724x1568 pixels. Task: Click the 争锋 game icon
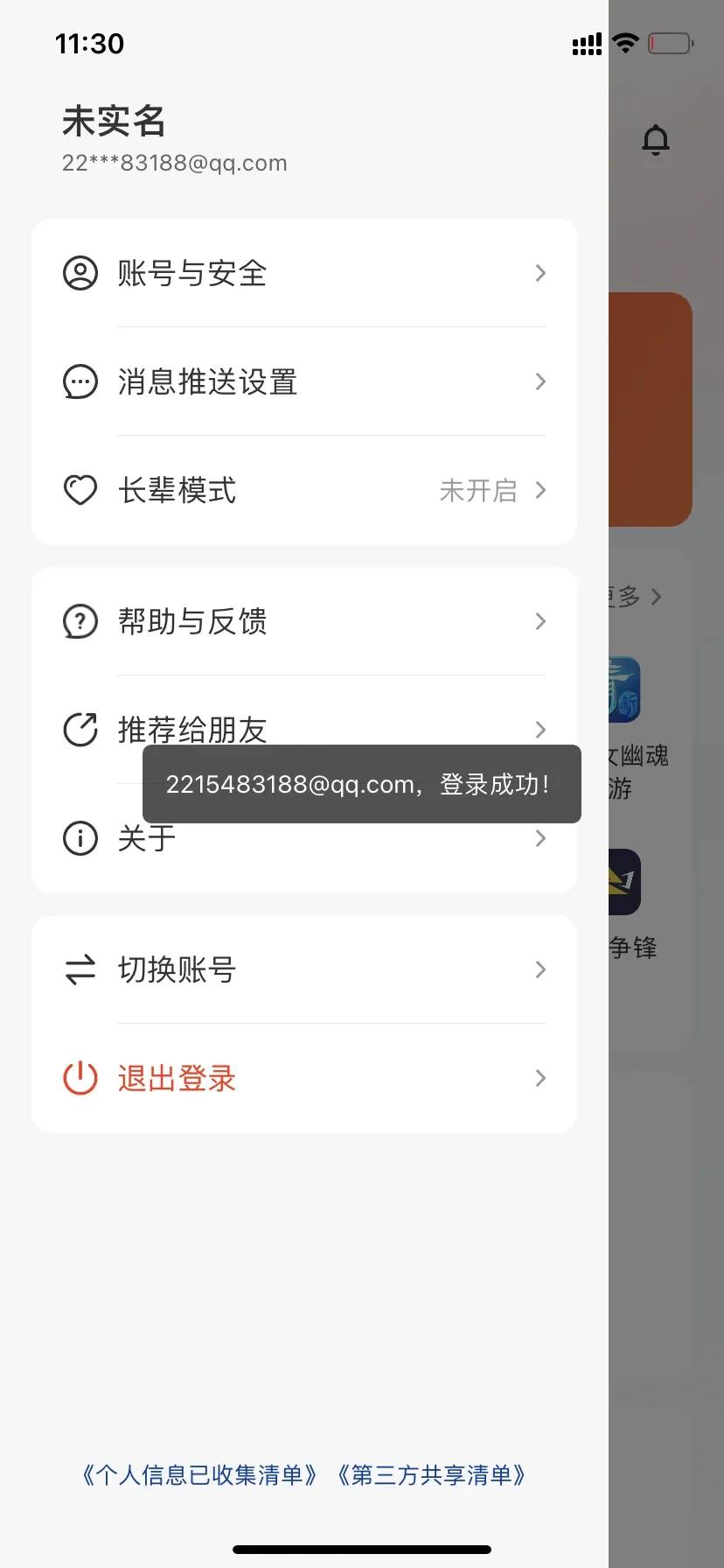coord(623,882)
